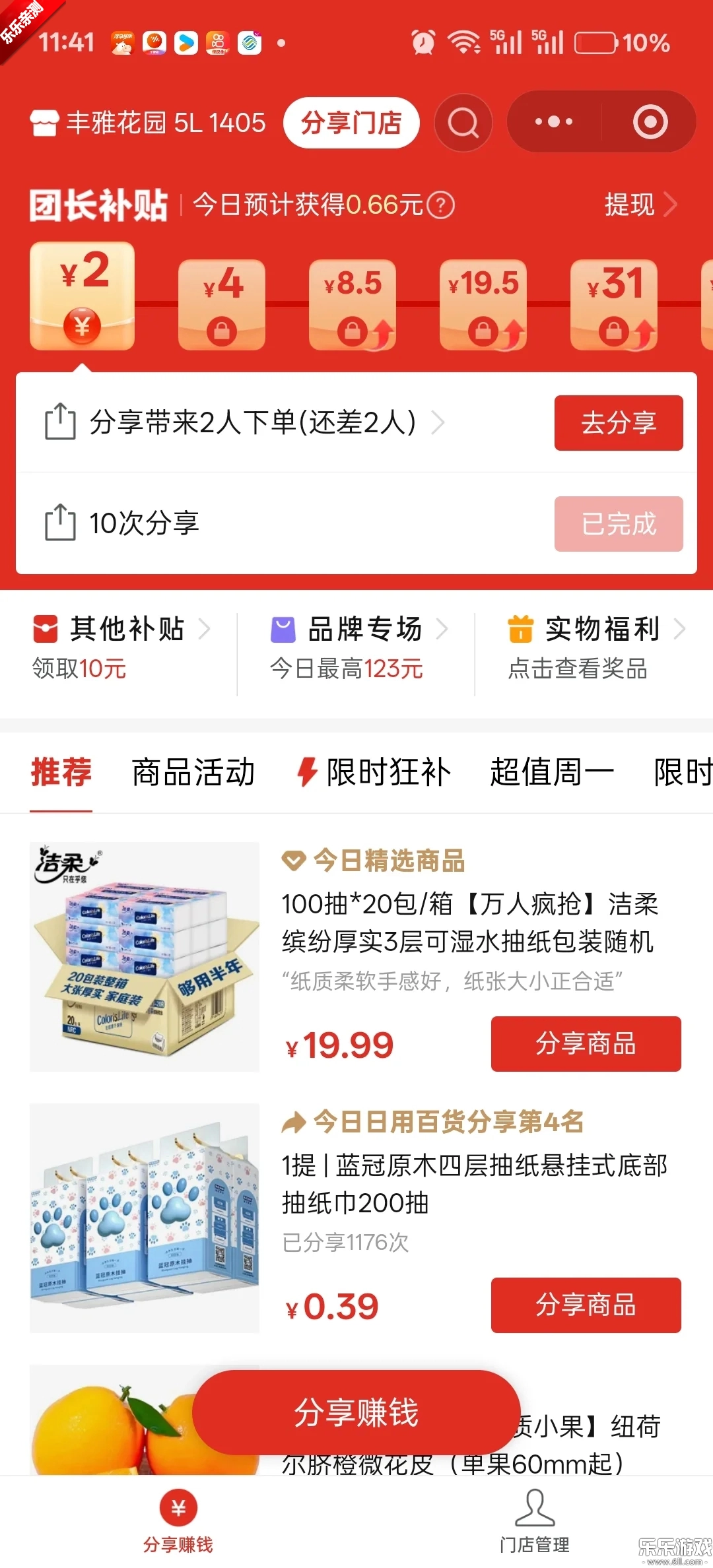Open the 洁柔 tissue product thumbnail
Image resolution: width=713 pixels, height=1568 pixels.
pyautogui.click(x=144, y=957)
